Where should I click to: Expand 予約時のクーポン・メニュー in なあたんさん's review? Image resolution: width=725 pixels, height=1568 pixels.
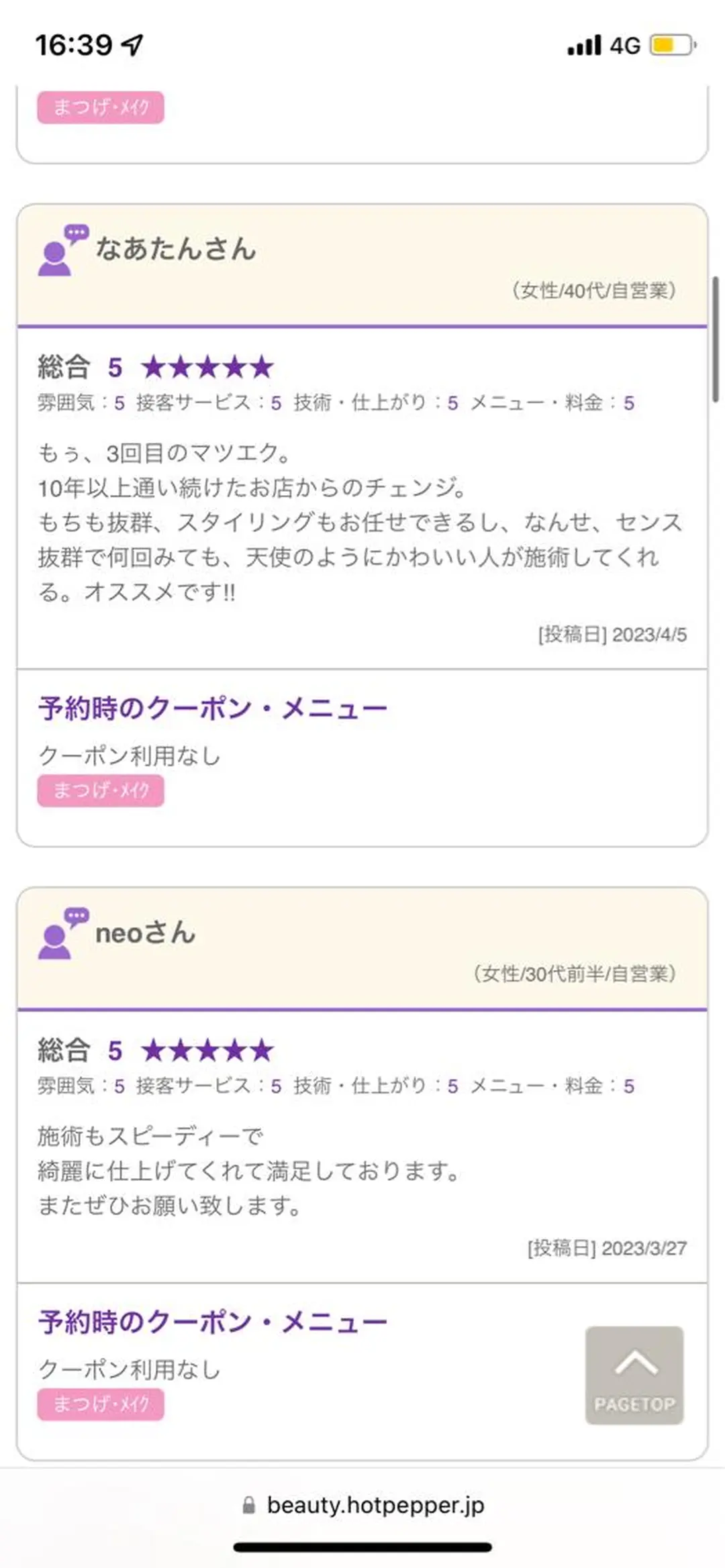212,706
